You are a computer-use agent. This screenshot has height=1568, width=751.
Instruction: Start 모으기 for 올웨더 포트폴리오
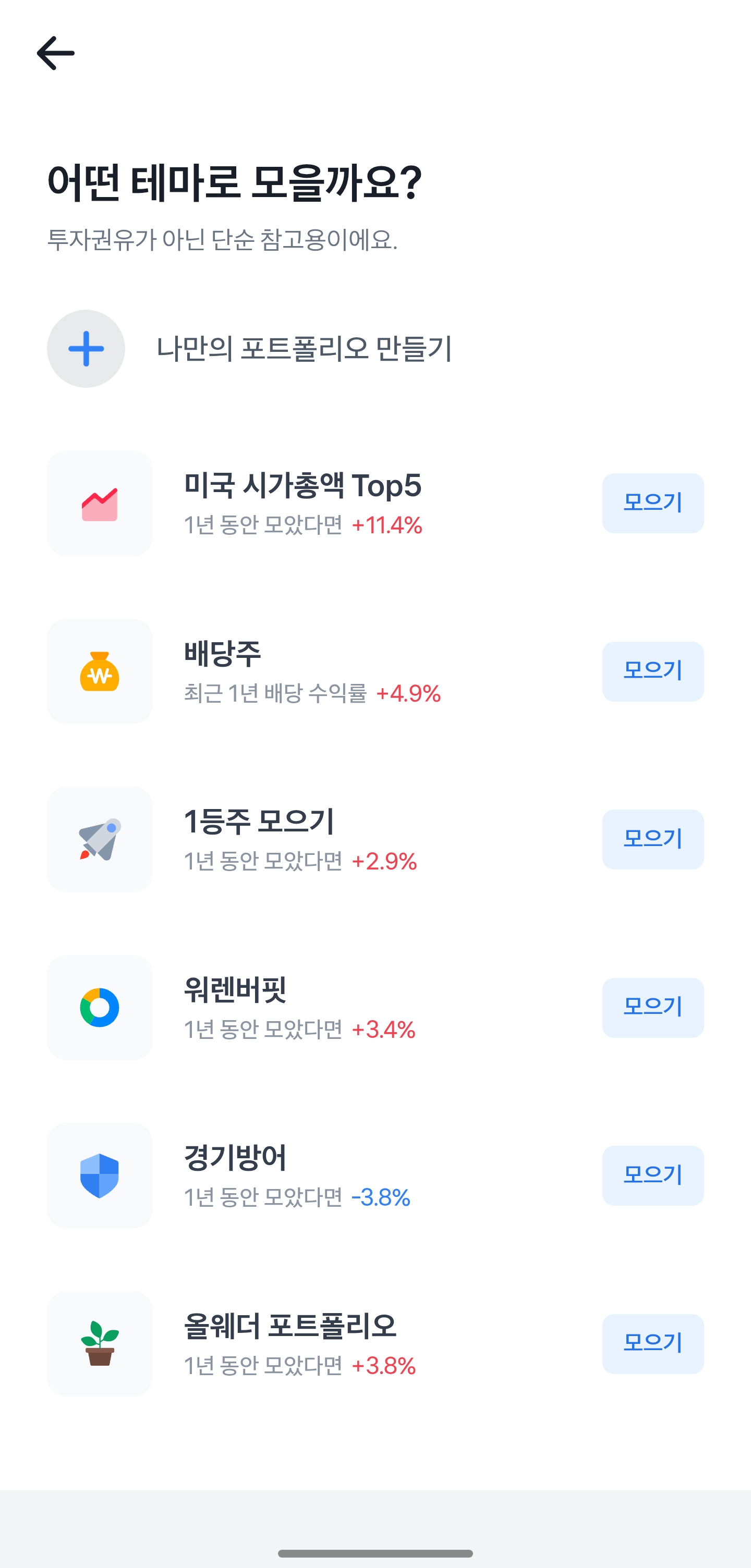pos(653,1344)
